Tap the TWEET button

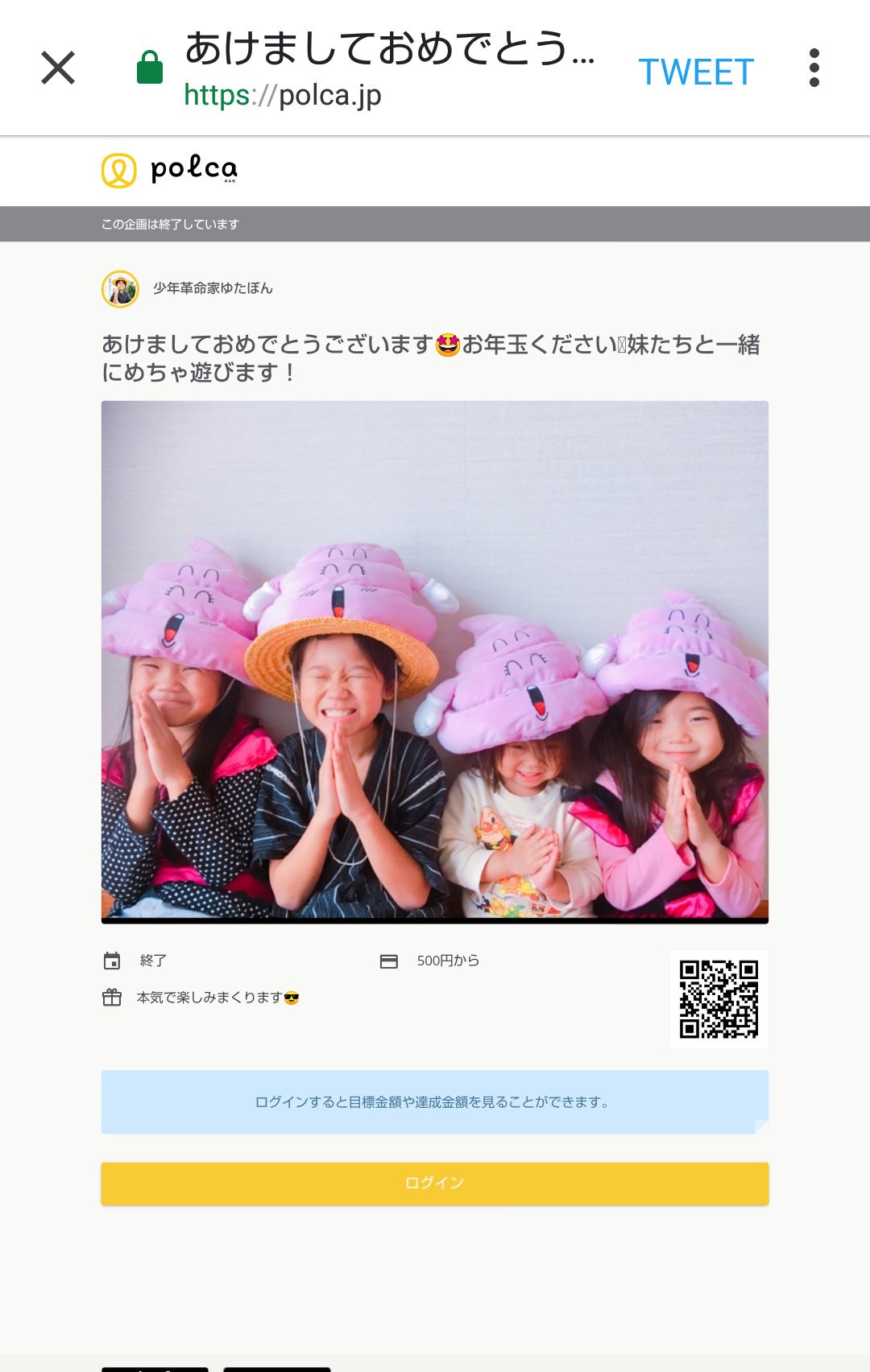[696, 72]
